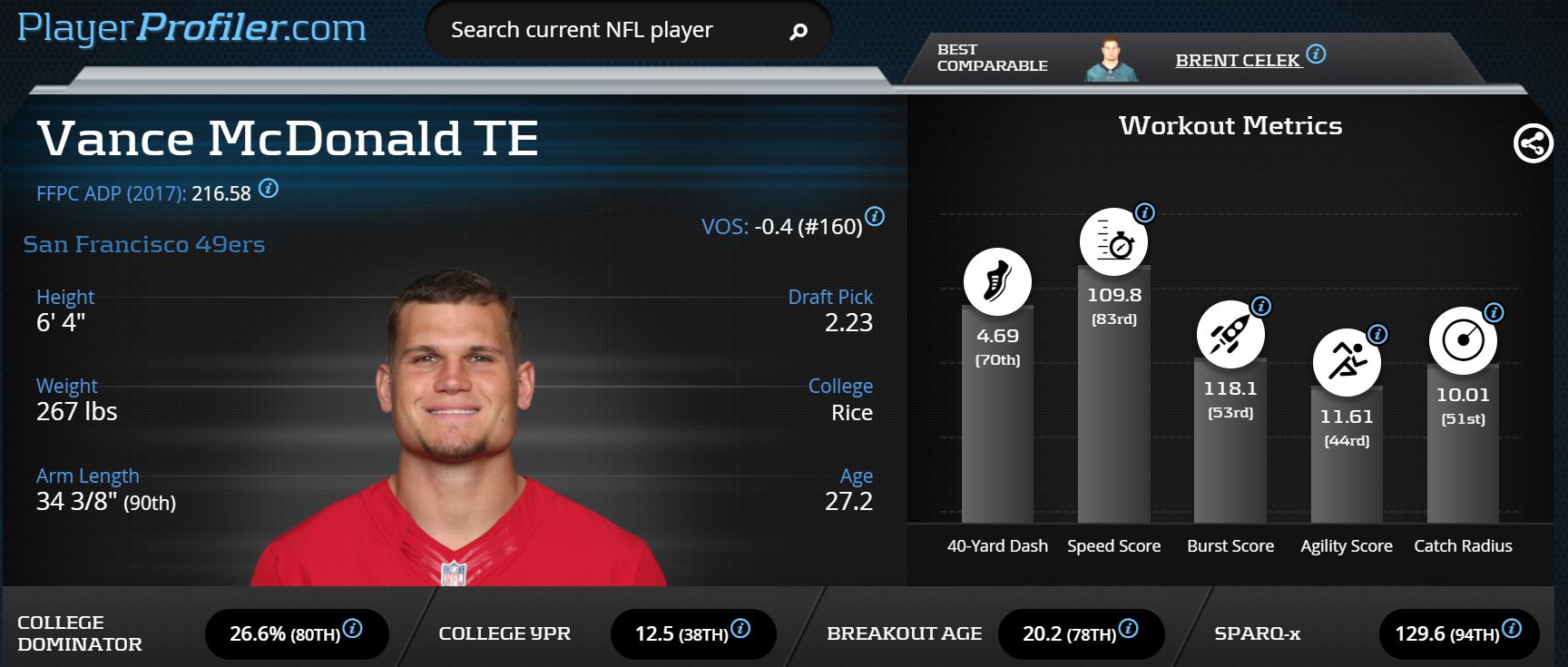Open Speed Score info icon
This screenshot has width=1568, height=667.
click(1145, 213)
